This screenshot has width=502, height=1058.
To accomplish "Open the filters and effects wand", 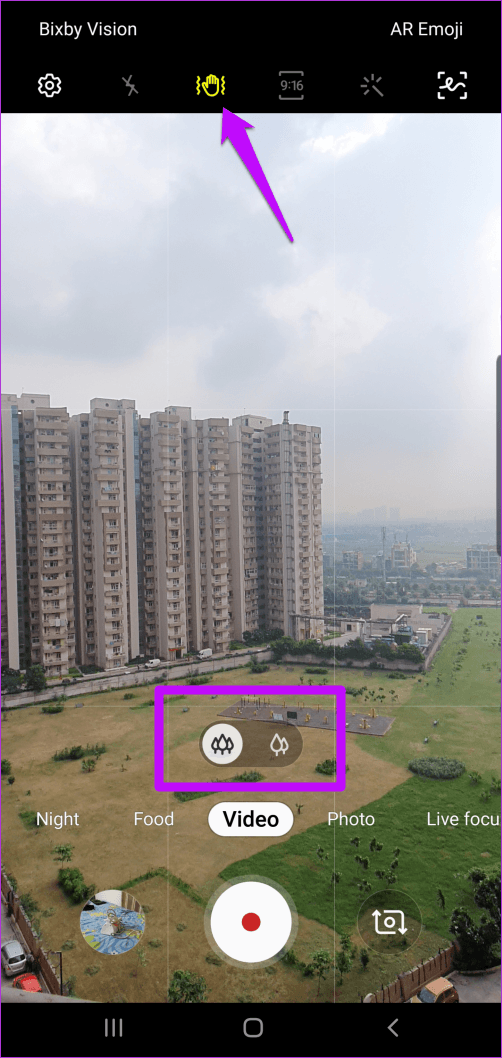I will tap(371, 86).
